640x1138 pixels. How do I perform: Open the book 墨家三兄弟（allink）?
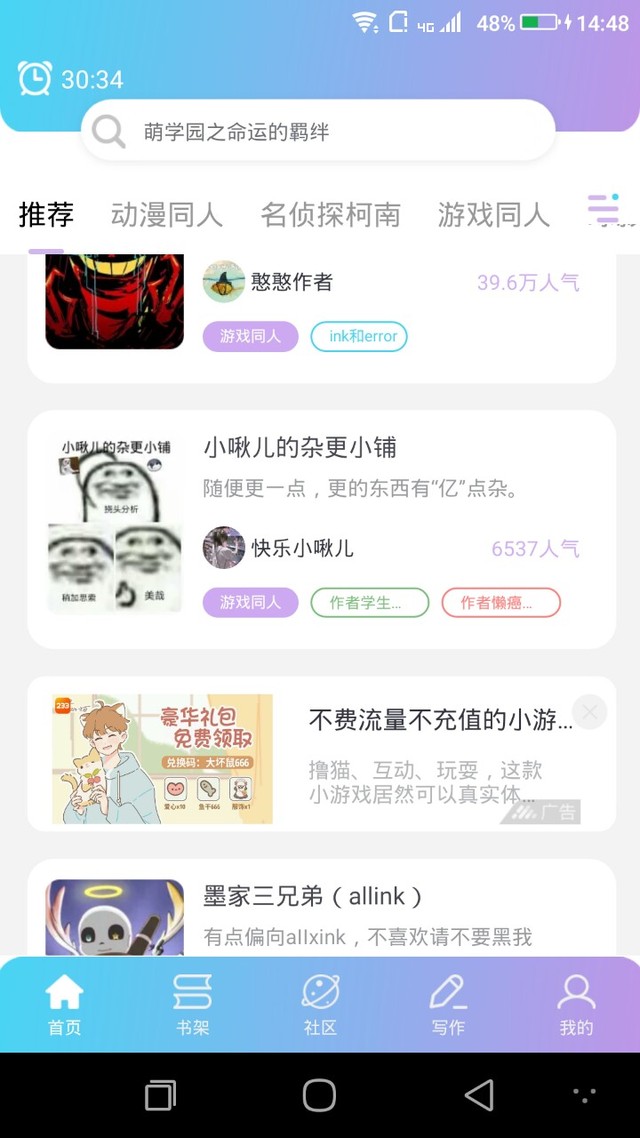point(313,896)
